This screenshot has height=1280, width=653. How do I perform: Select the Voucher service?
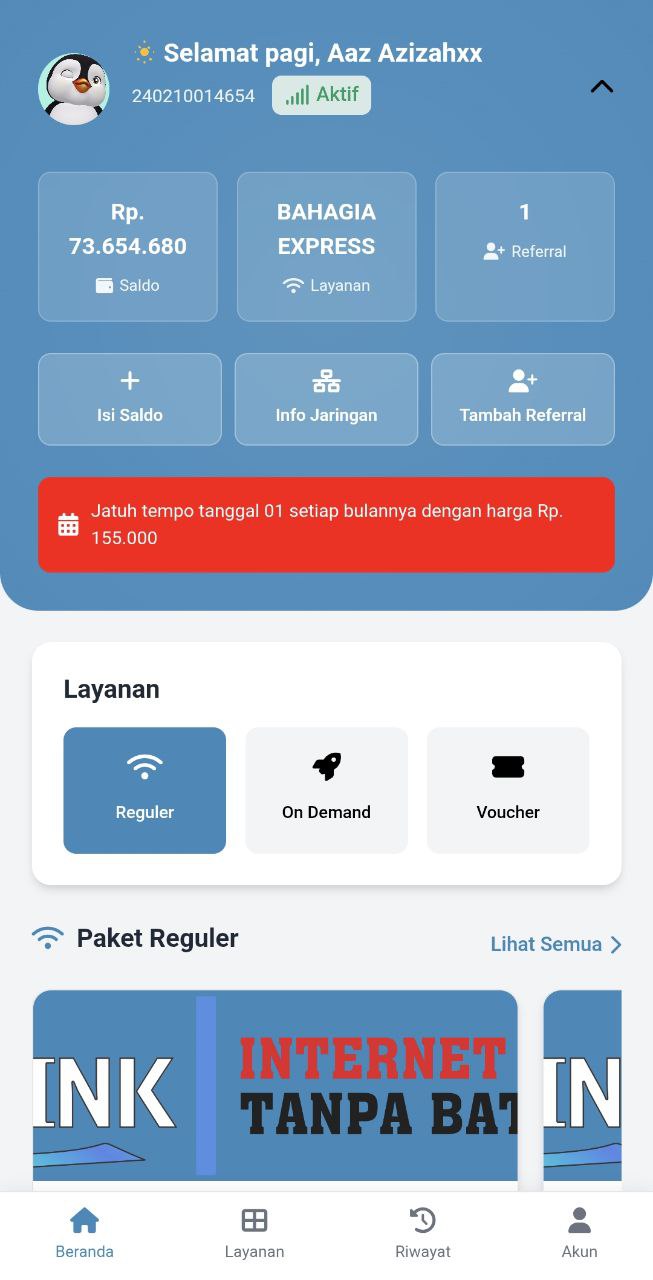click(508, 790)
